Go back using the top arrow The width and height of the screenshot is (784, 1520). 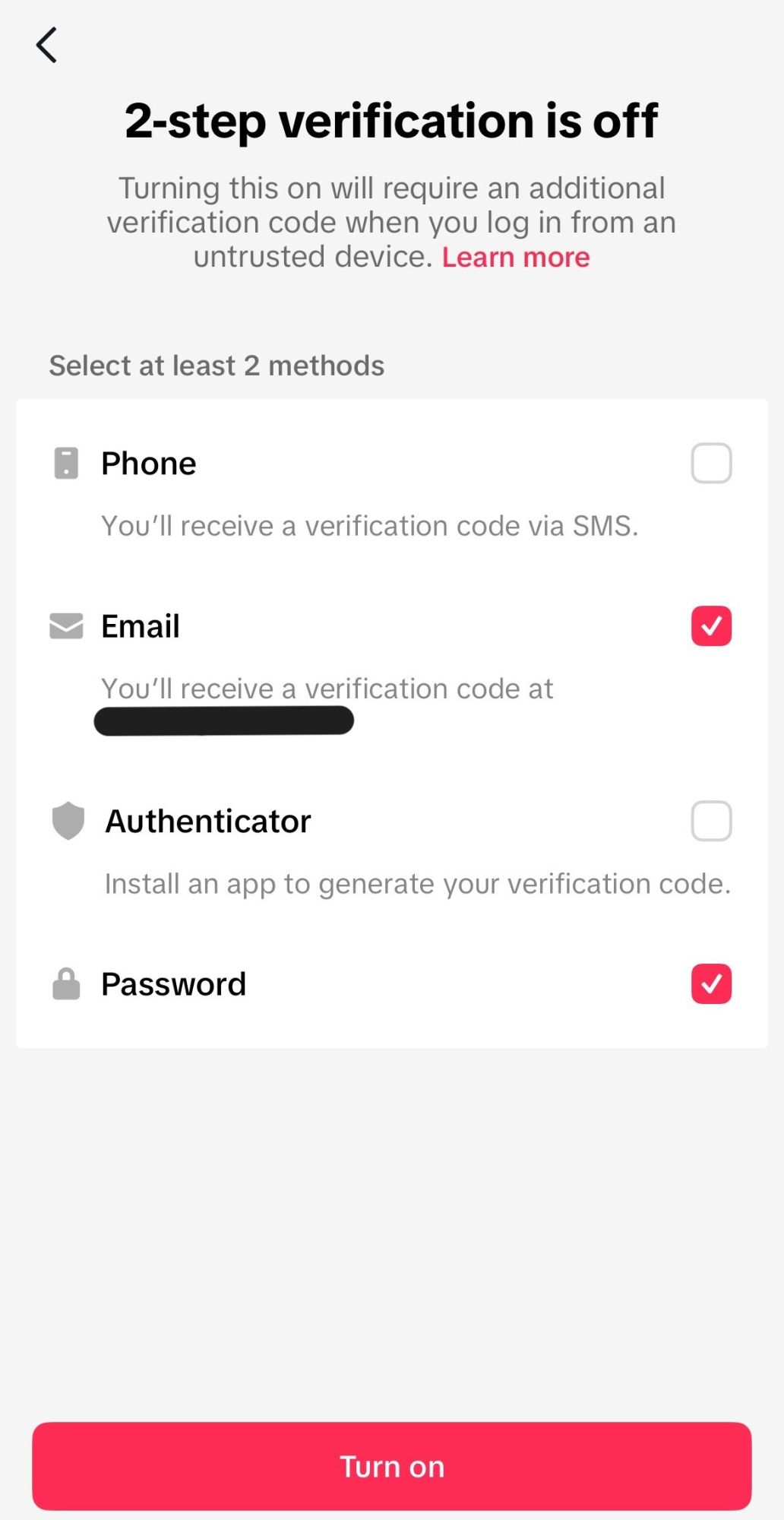point(46,45)
